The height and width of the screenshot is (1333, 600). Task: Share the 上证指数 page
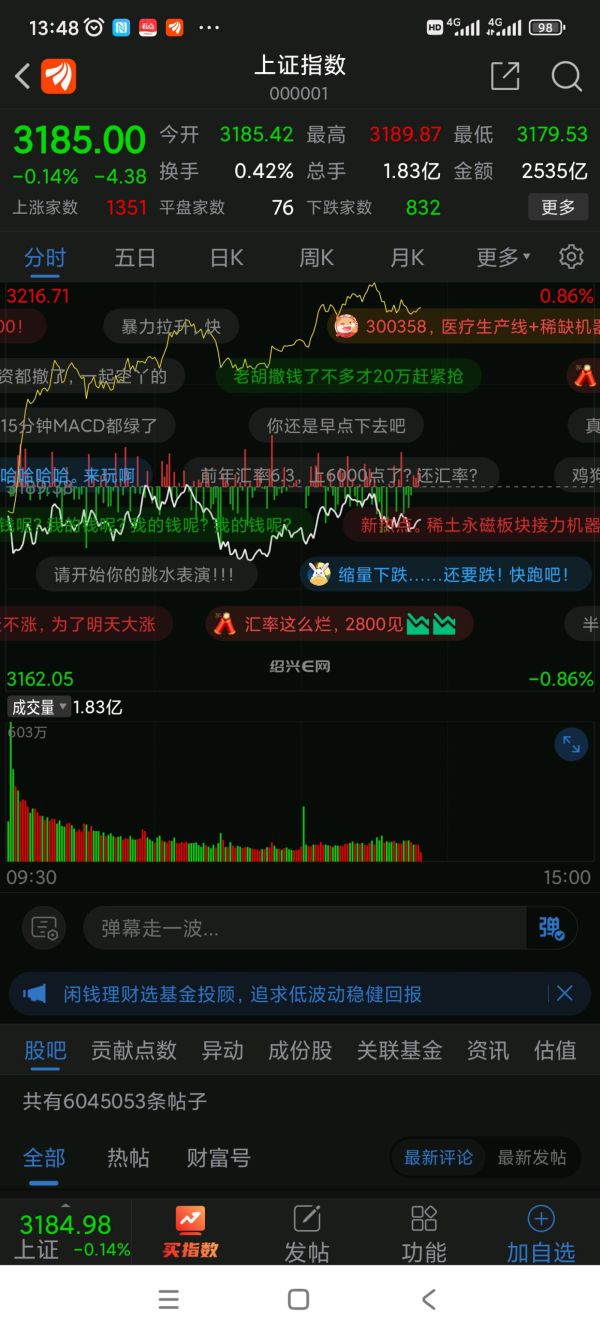point(505,76)
